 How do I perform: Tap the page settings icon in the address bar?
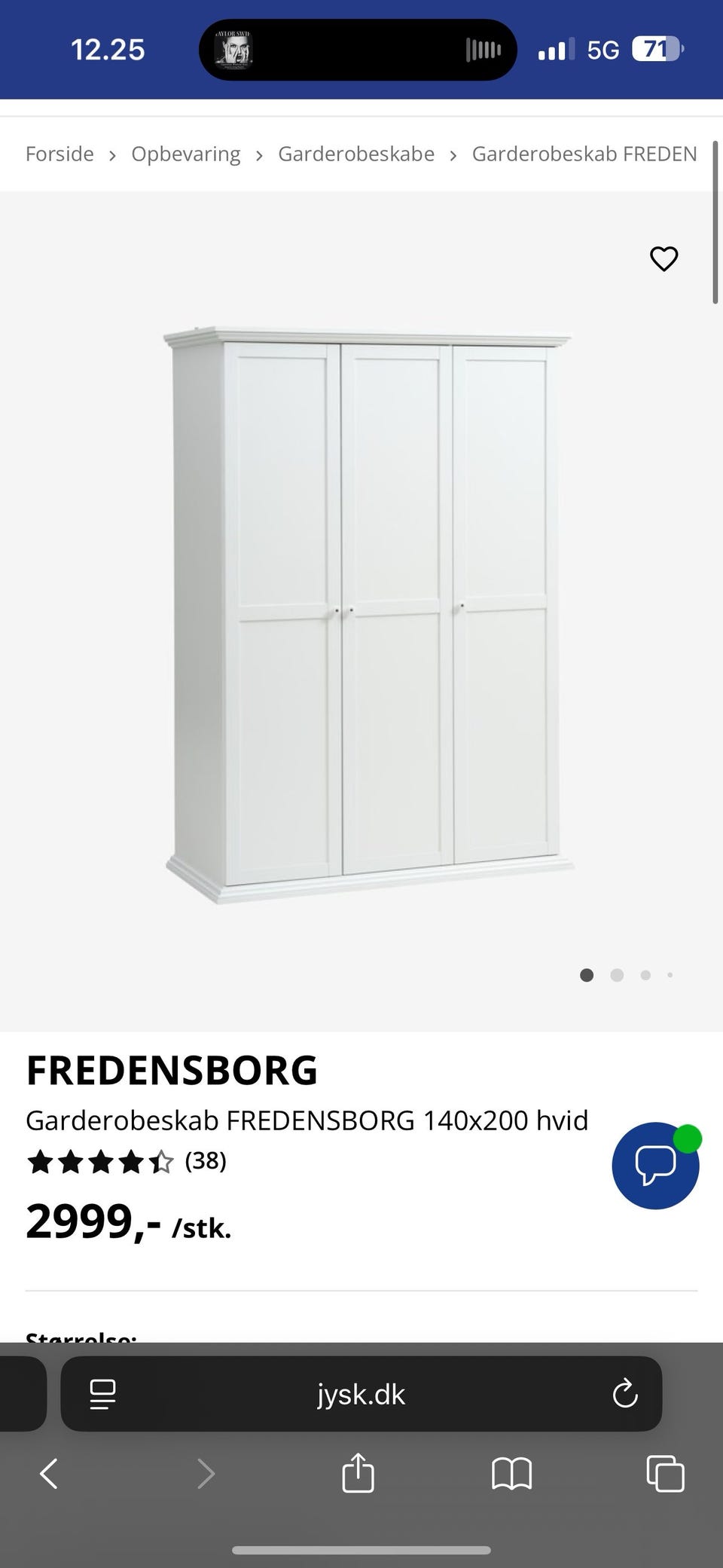coord(103,1394)
